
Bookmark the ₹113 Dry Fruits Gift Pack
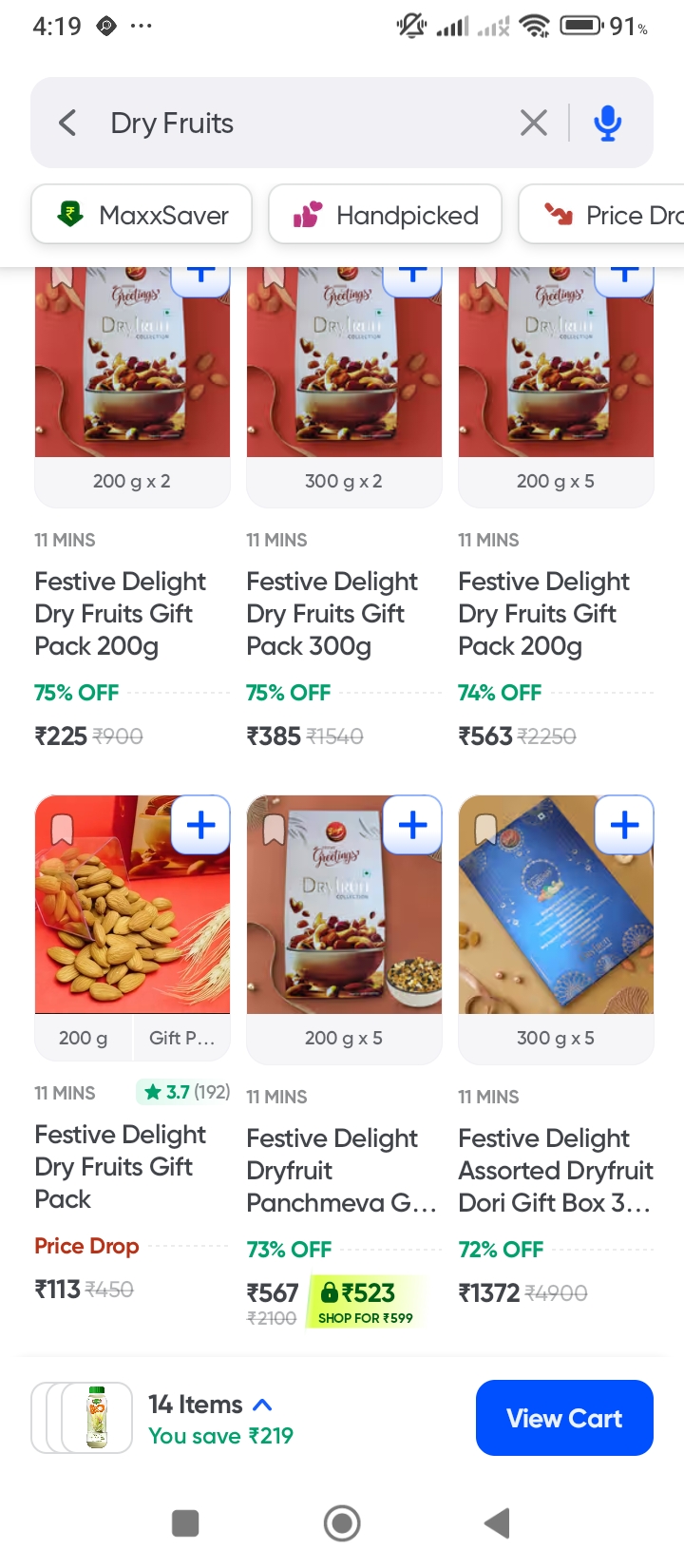tap(62, 828)
